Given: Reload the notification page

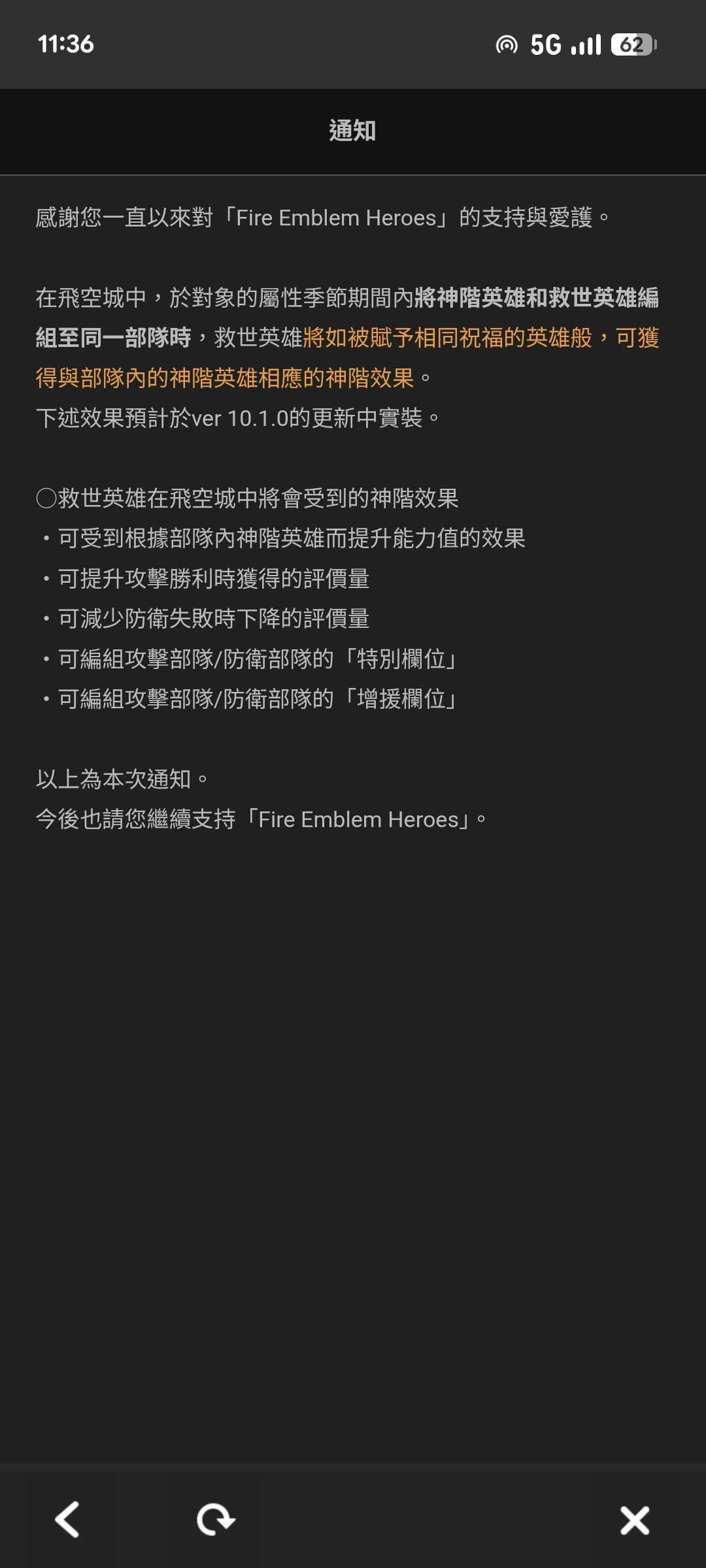Looking at the screenshot, I should point(216,1520).
